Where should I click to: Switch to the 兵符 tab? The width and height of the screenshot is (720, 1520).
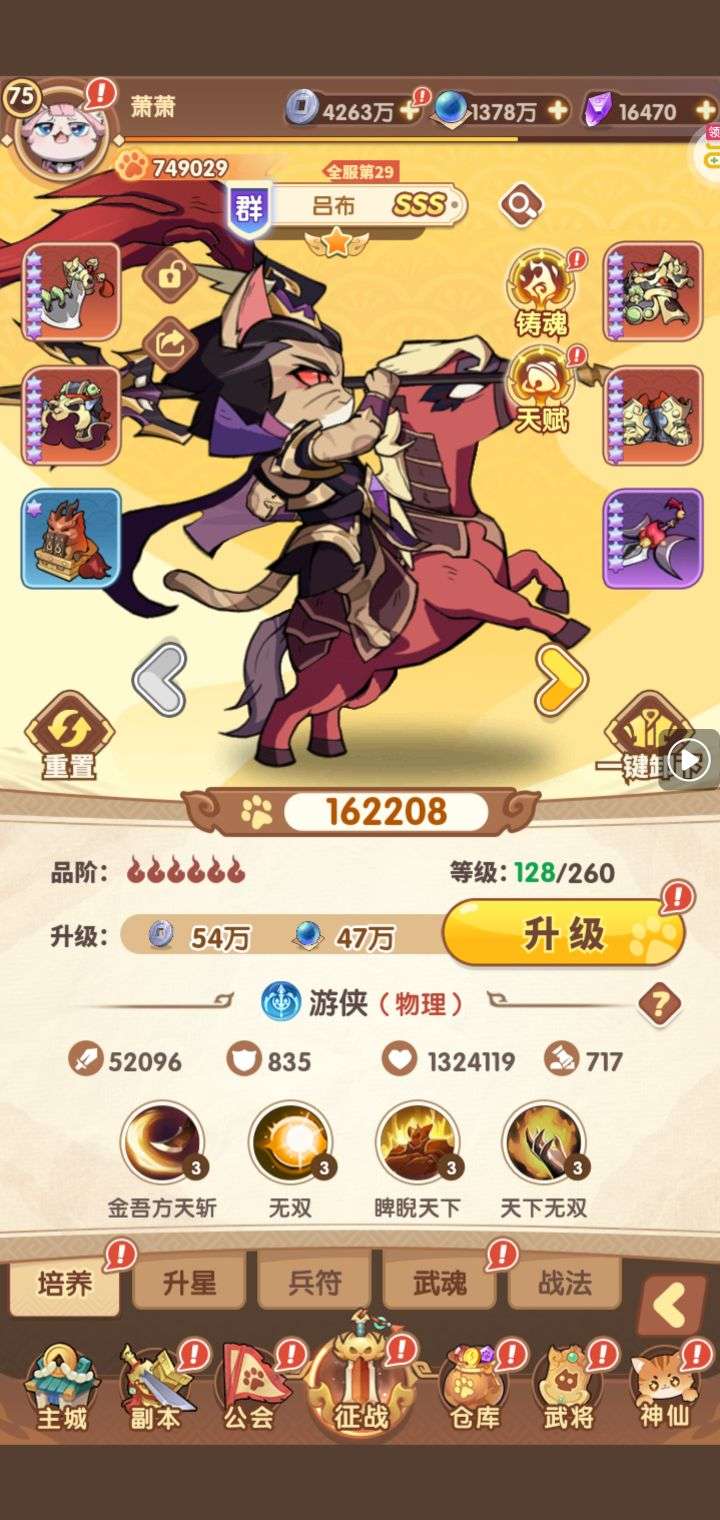click(x=315, y=1282)
